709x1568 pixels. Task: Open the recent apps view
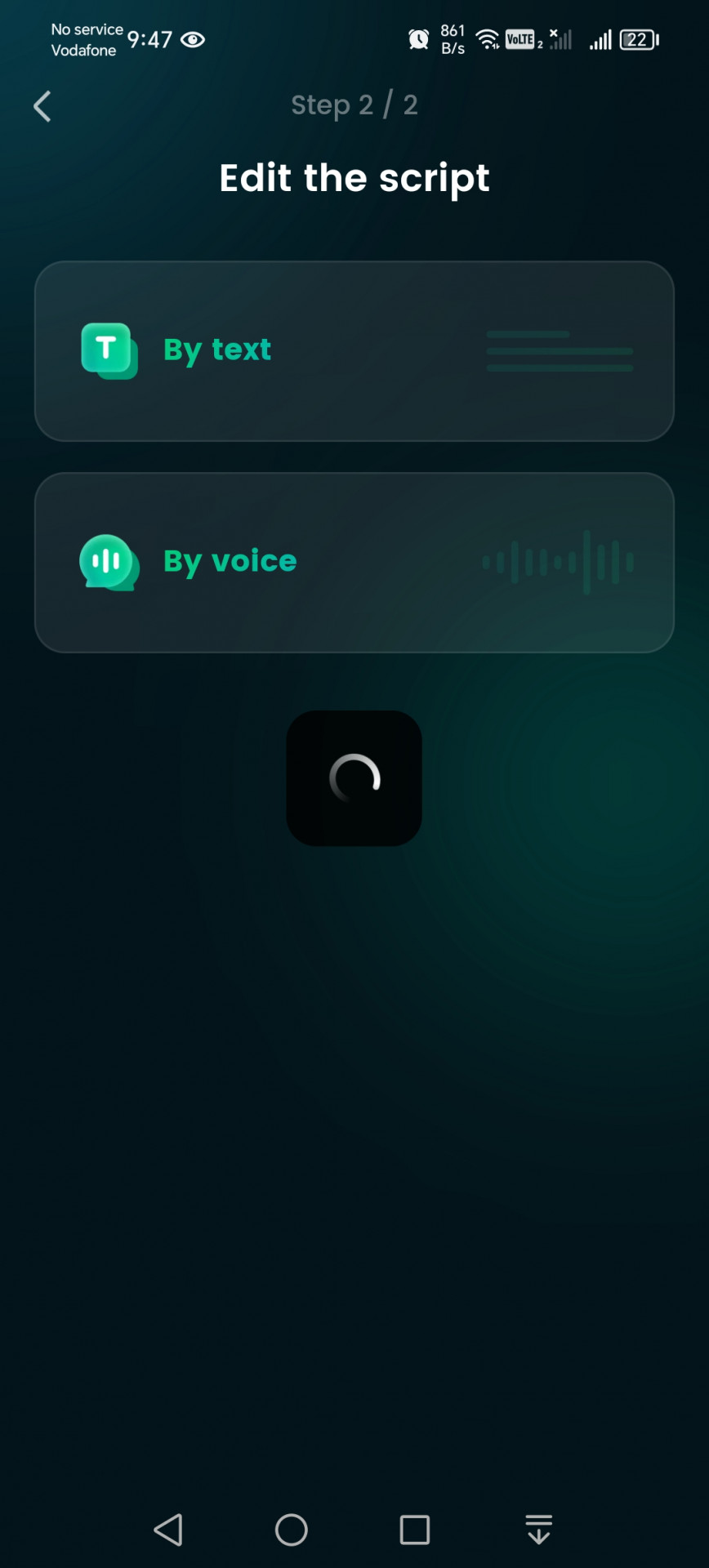point(415,1530)
